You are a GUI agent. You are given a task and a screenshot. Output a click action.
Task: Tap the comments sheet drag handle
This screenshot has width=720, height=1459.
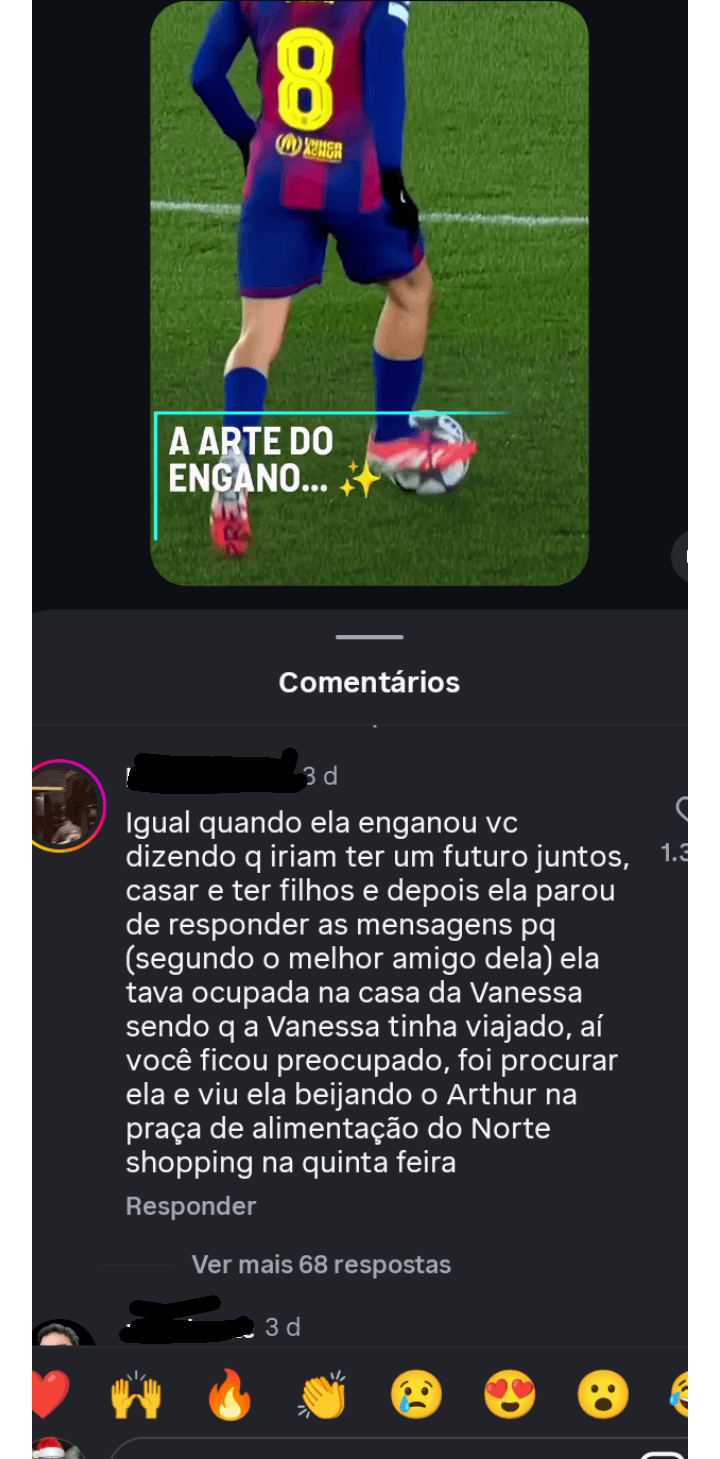369,637
